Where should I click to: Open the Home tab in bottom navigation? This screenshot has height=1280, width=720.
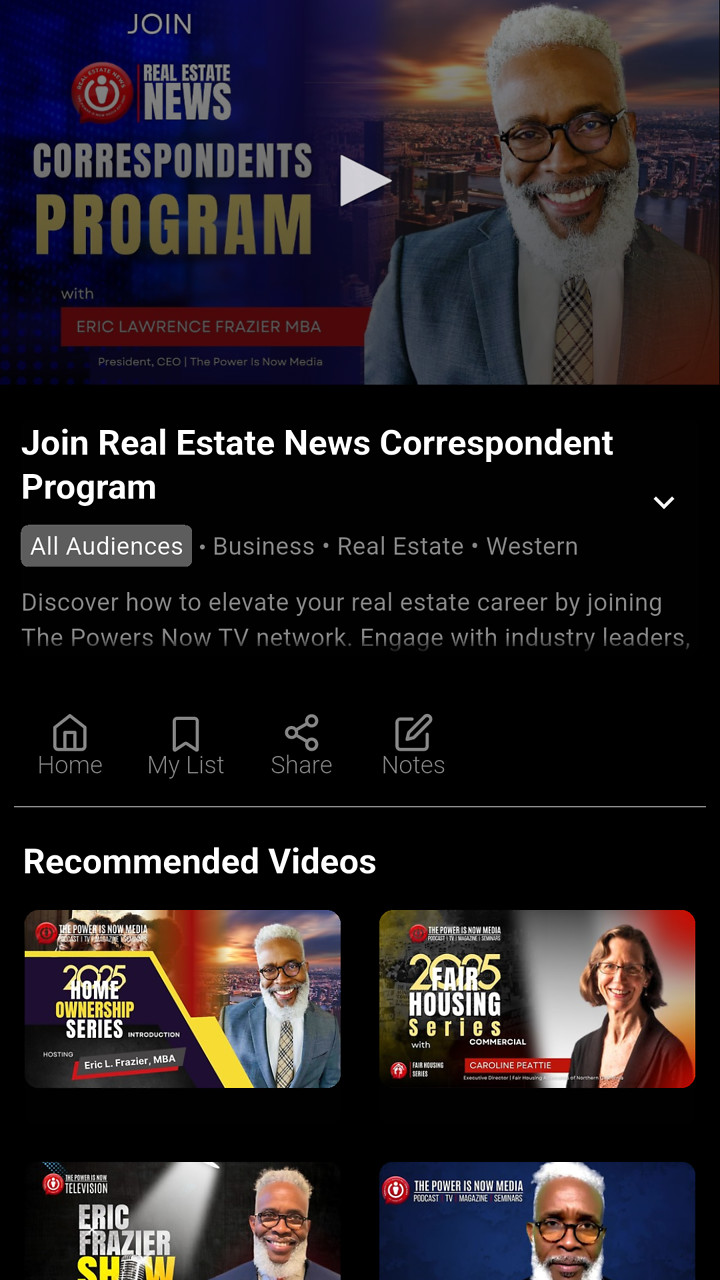pyautogui.click(x=70, y=744)
